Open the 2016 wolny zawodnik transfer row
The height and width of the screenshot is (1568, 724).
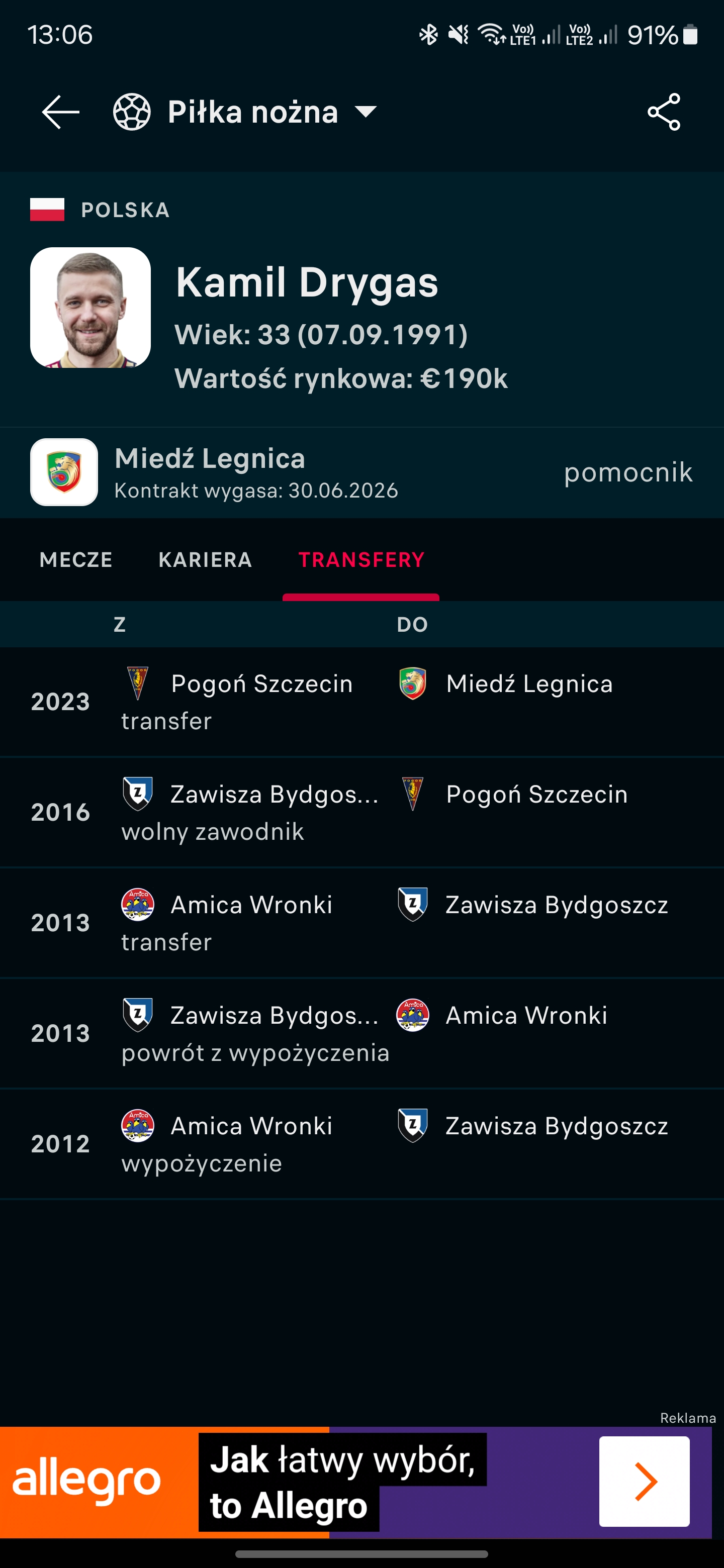point(361,812)
